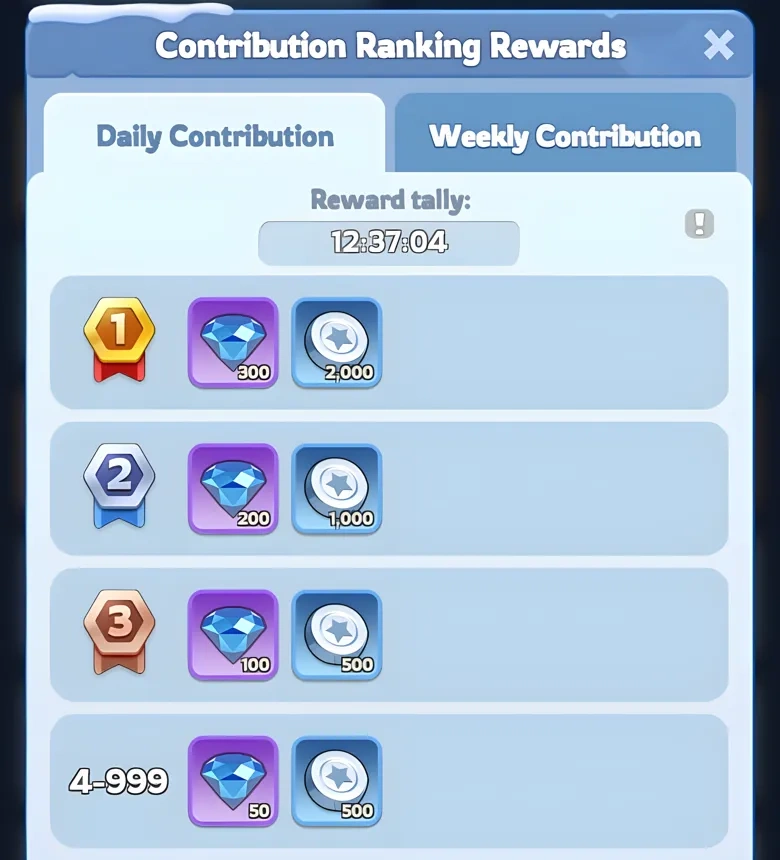Open the exclamation info icon
This screenshot has width=780, height=860.
[699, 223]
